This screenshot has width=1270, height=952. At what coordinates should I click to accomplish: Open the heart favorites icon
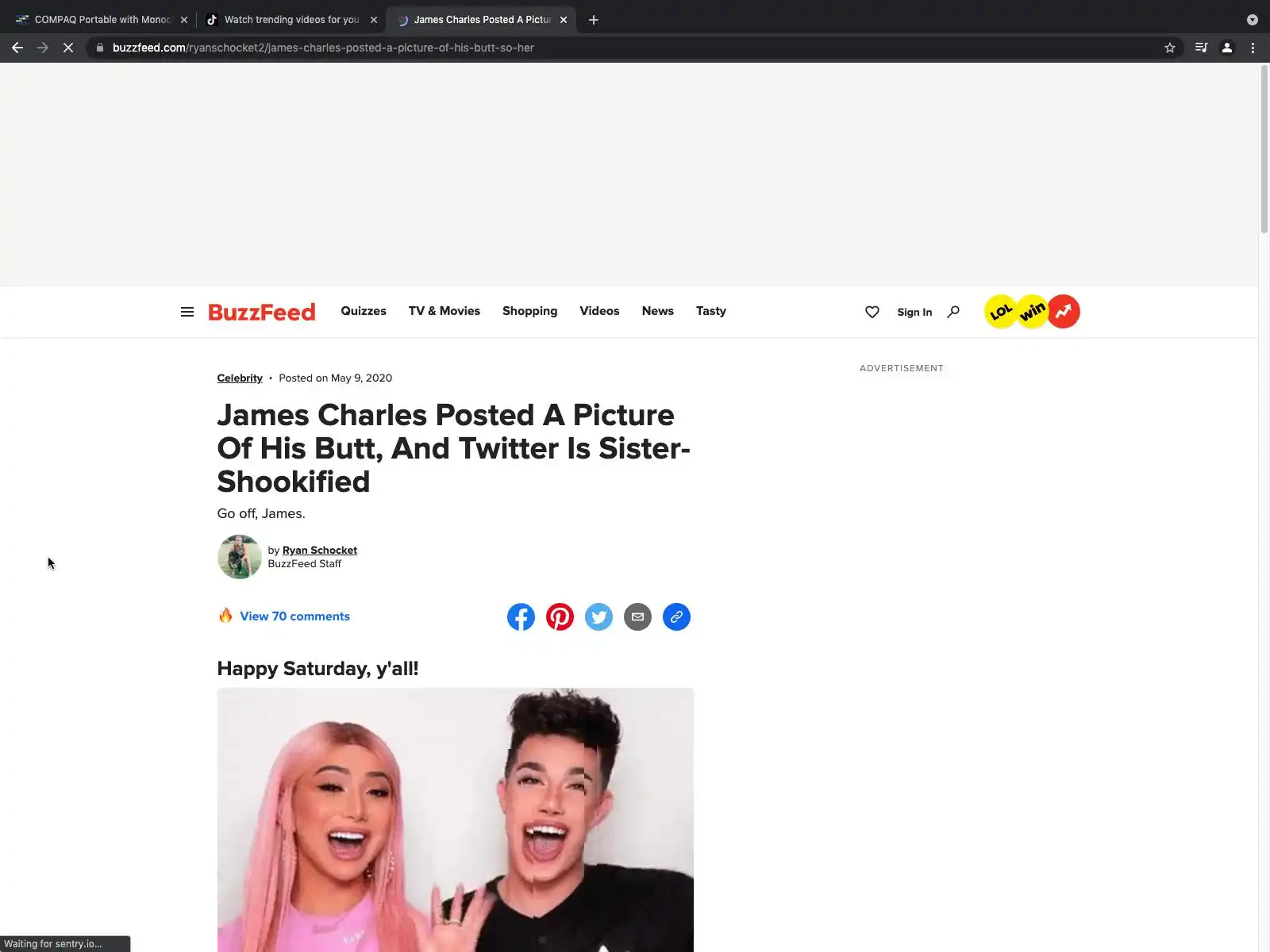coord(872,312)
